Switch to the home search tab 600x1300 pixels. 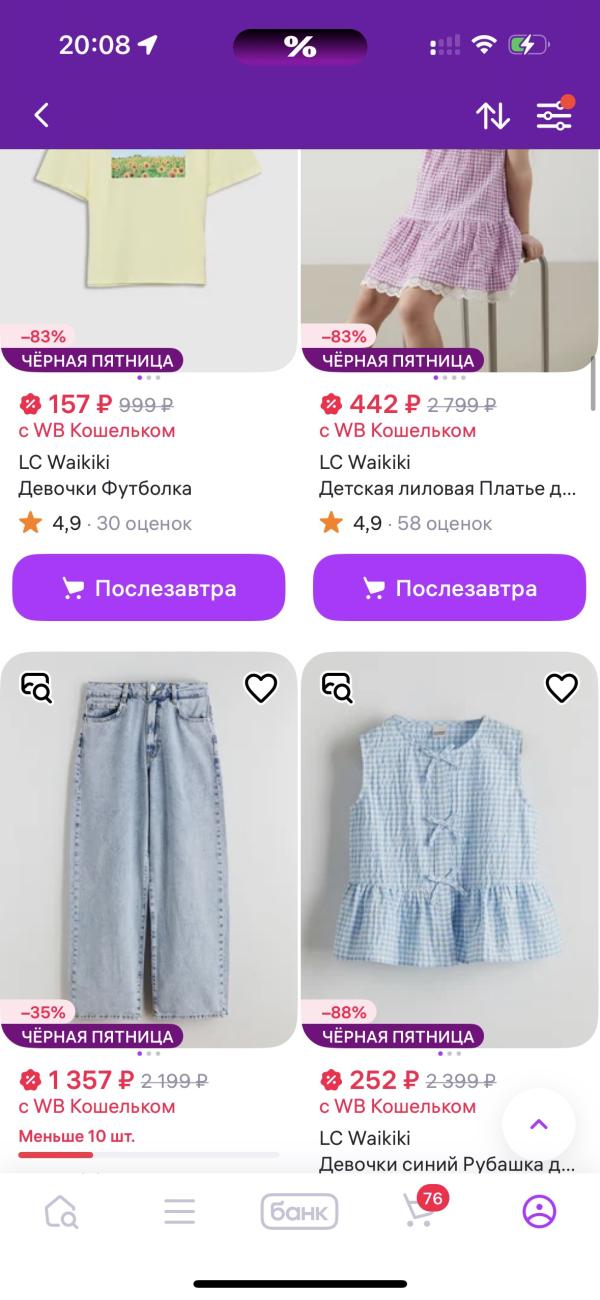point(61,1213)
